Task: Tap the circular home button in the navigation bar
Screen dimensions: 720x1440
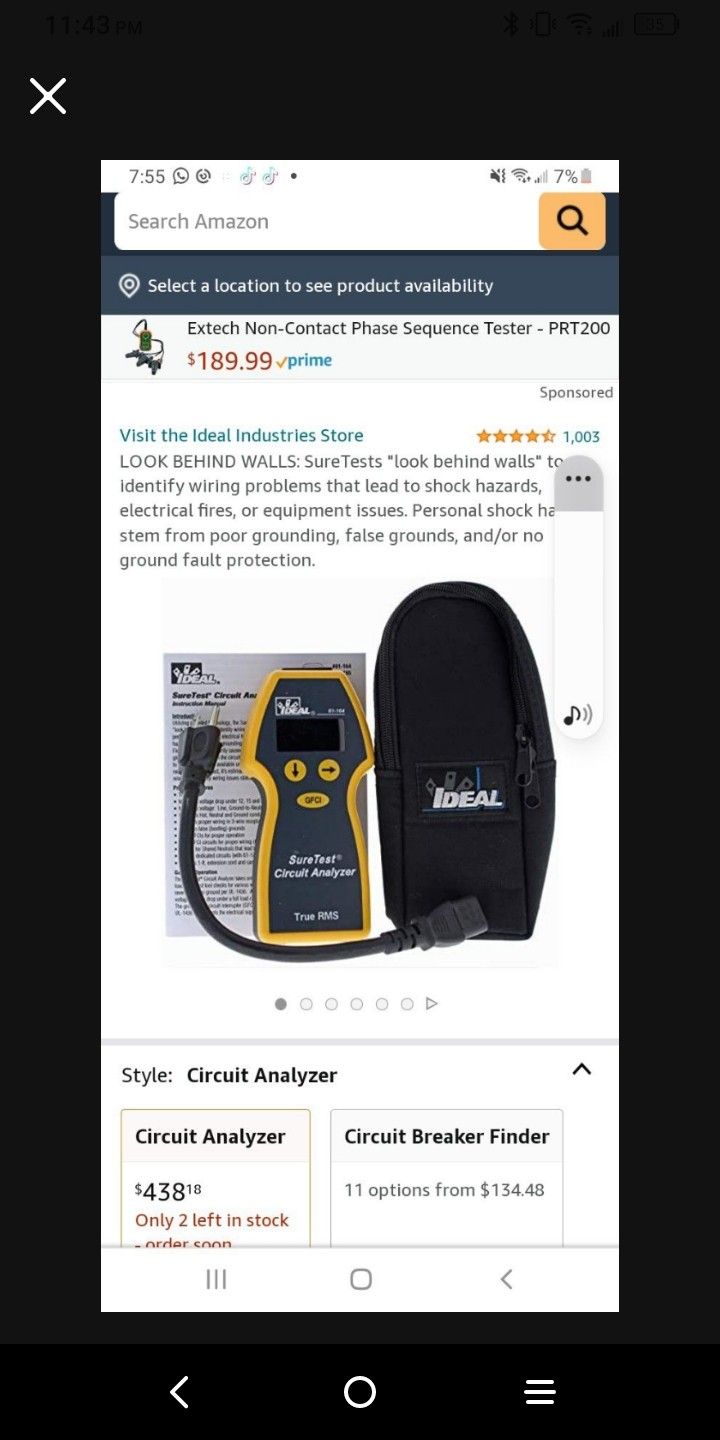Action: 360,1391
